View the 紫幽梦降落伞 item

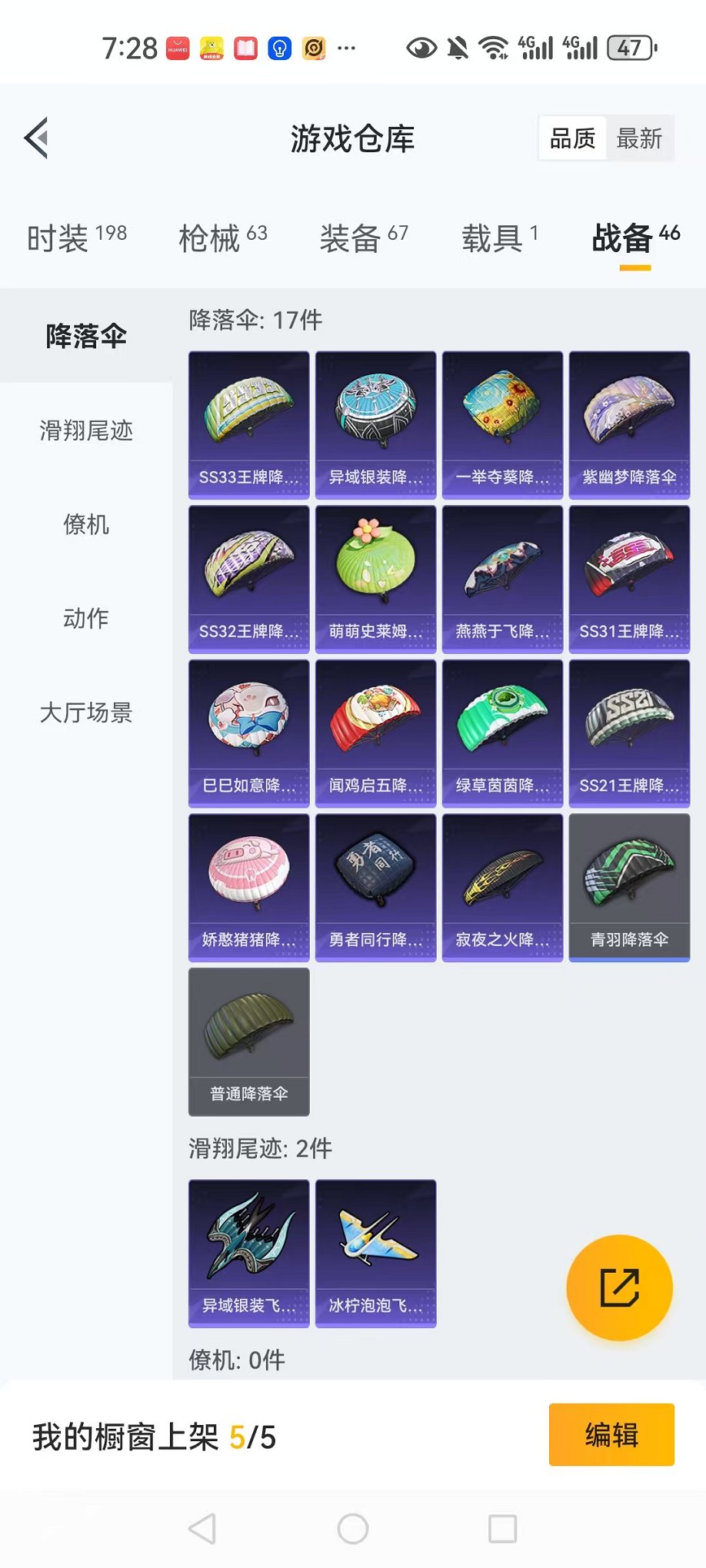tap(629, 425)
